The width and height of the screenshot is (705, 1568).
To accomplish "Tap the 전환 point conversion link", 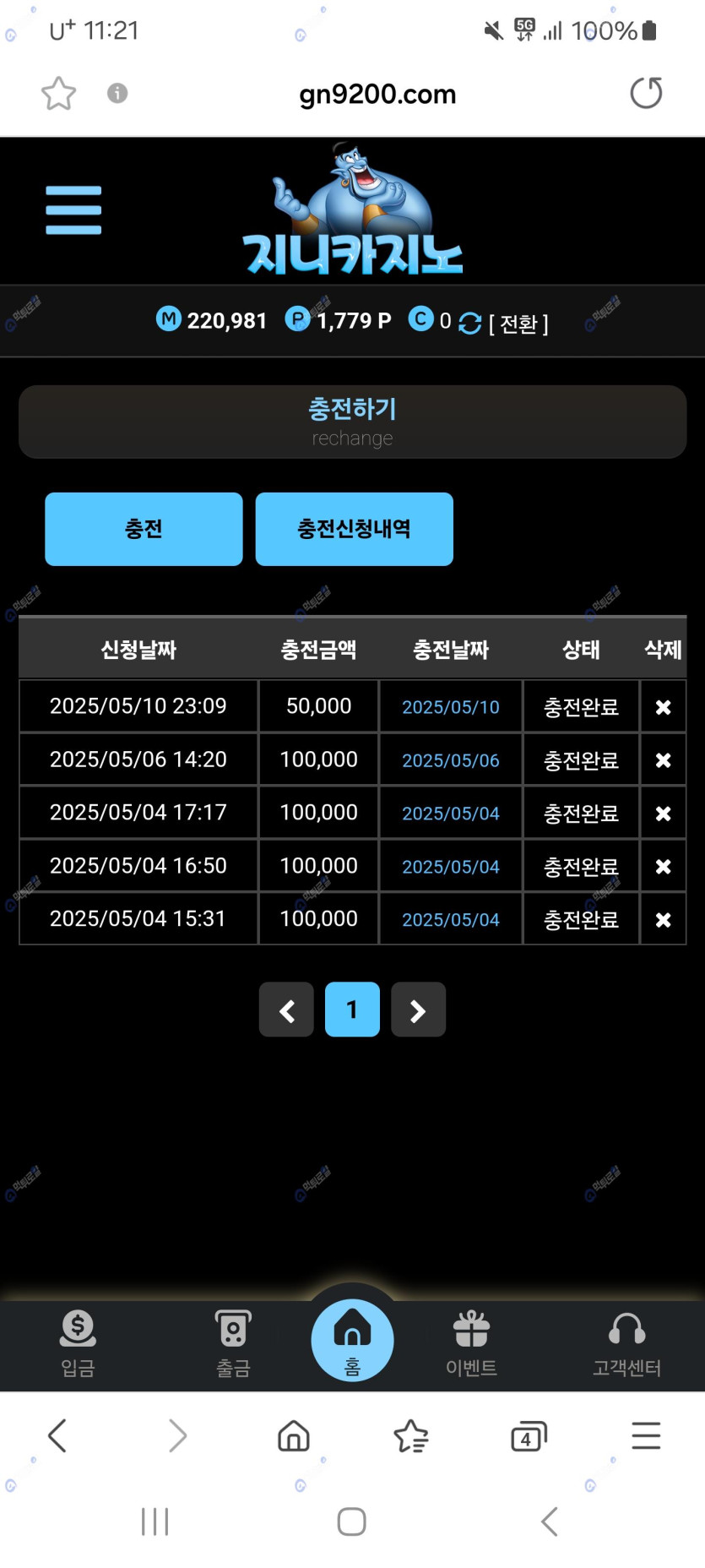I will (x=518, y=324).
